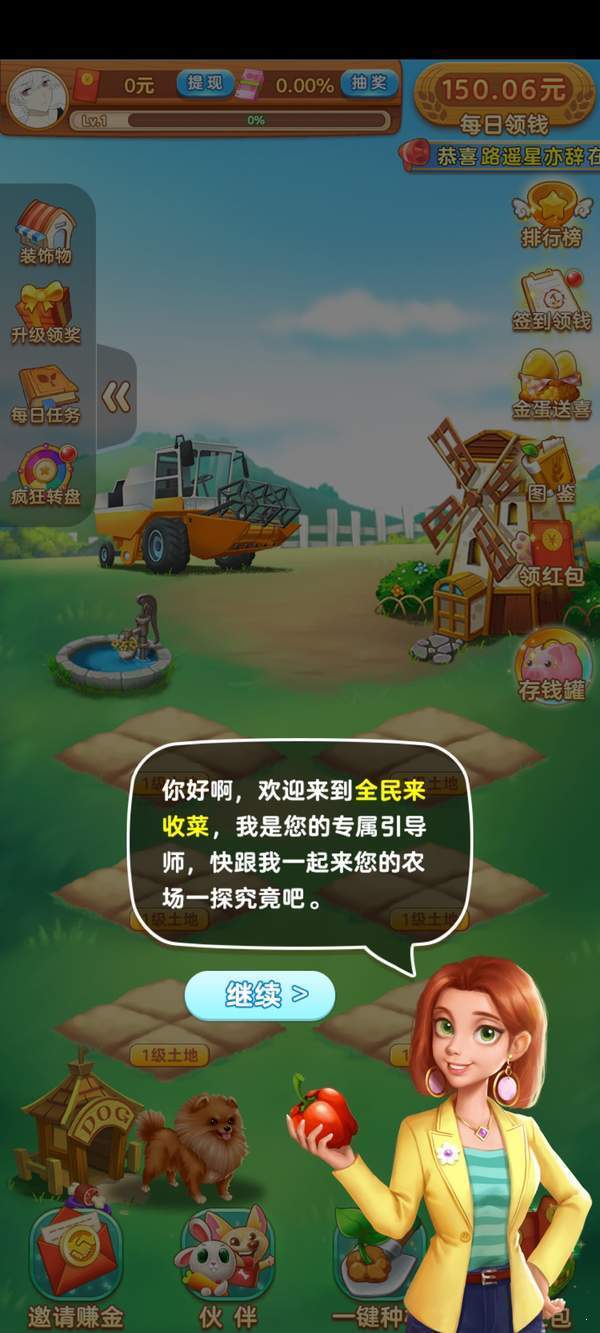Open 签到领钱 check-in rewards

(x=551, y=300)
